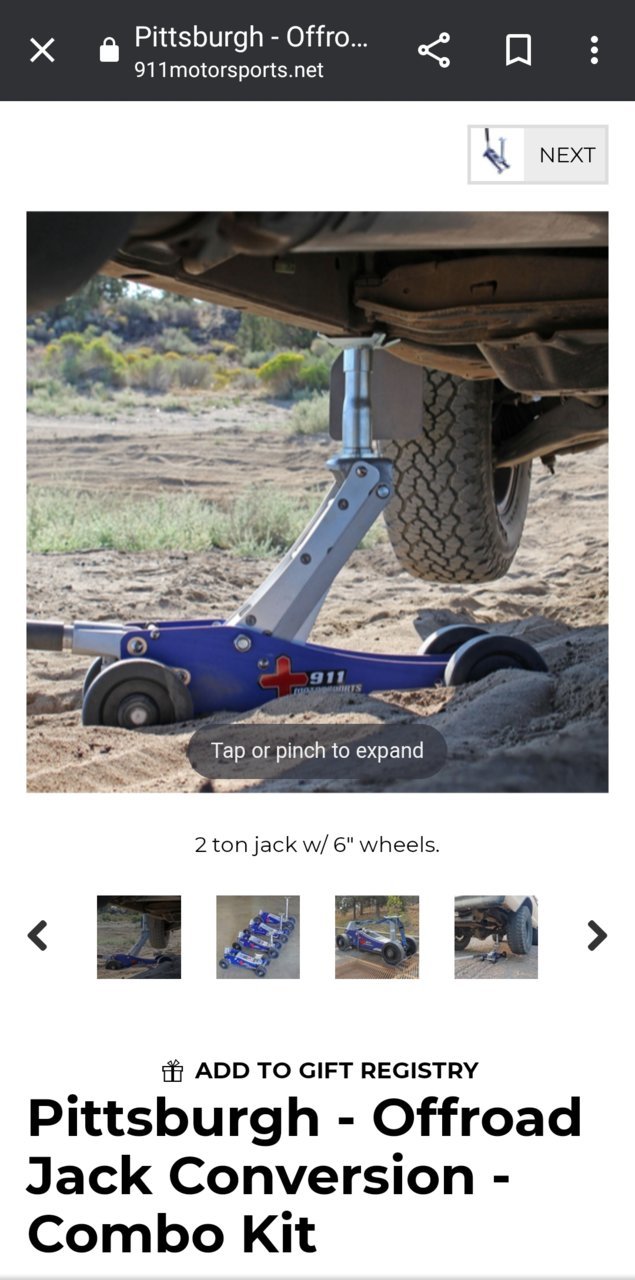
Task: Close the browser tab with X
Action: [x=42, y=50]
